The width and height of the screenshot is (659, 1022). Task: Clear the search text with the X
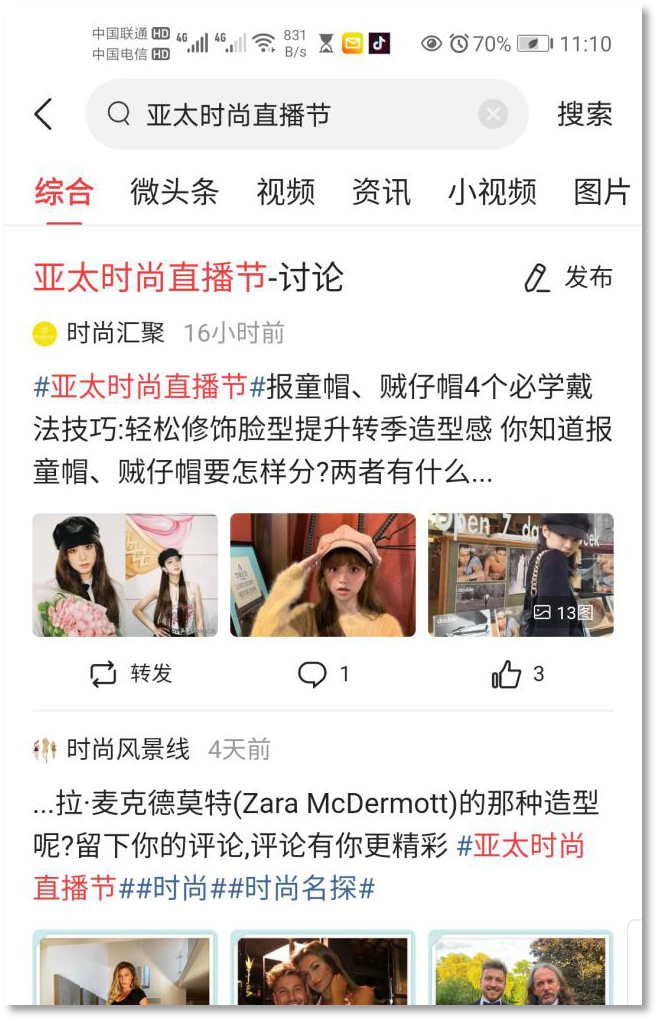(492, 114)
